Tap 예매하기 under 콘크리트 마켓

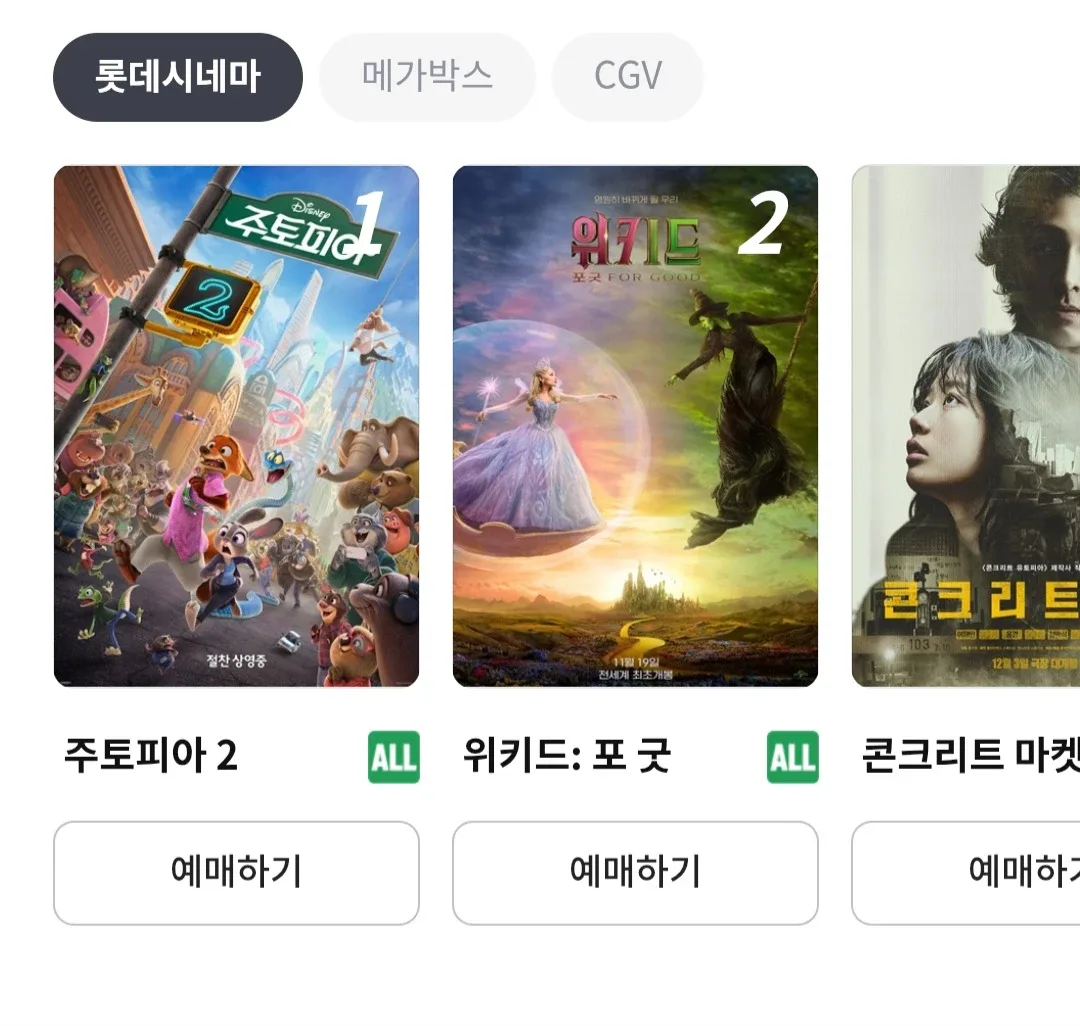tap(966, 873)
